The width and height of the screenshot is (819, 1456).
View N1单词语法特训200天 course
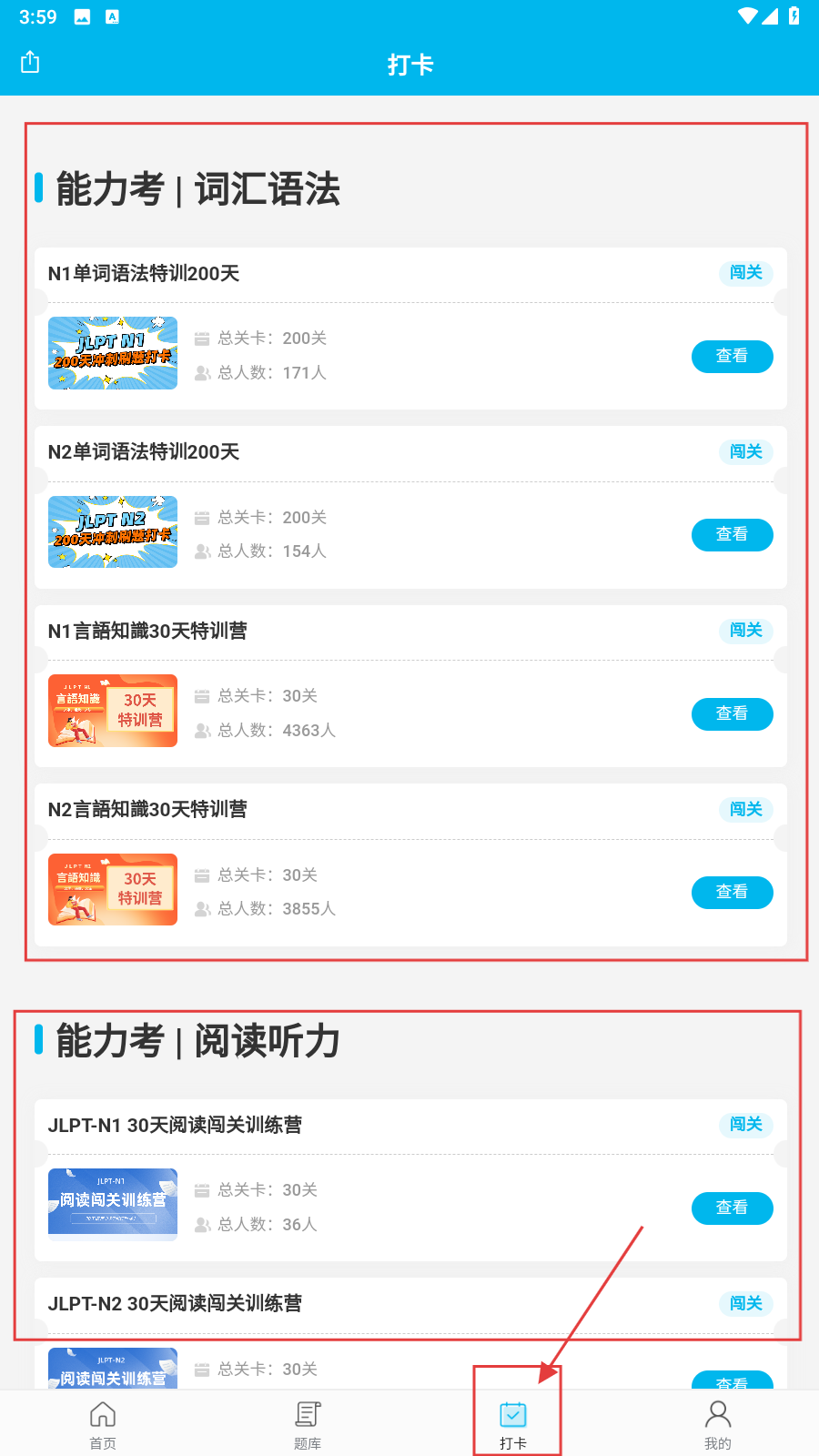pos(732,356)
